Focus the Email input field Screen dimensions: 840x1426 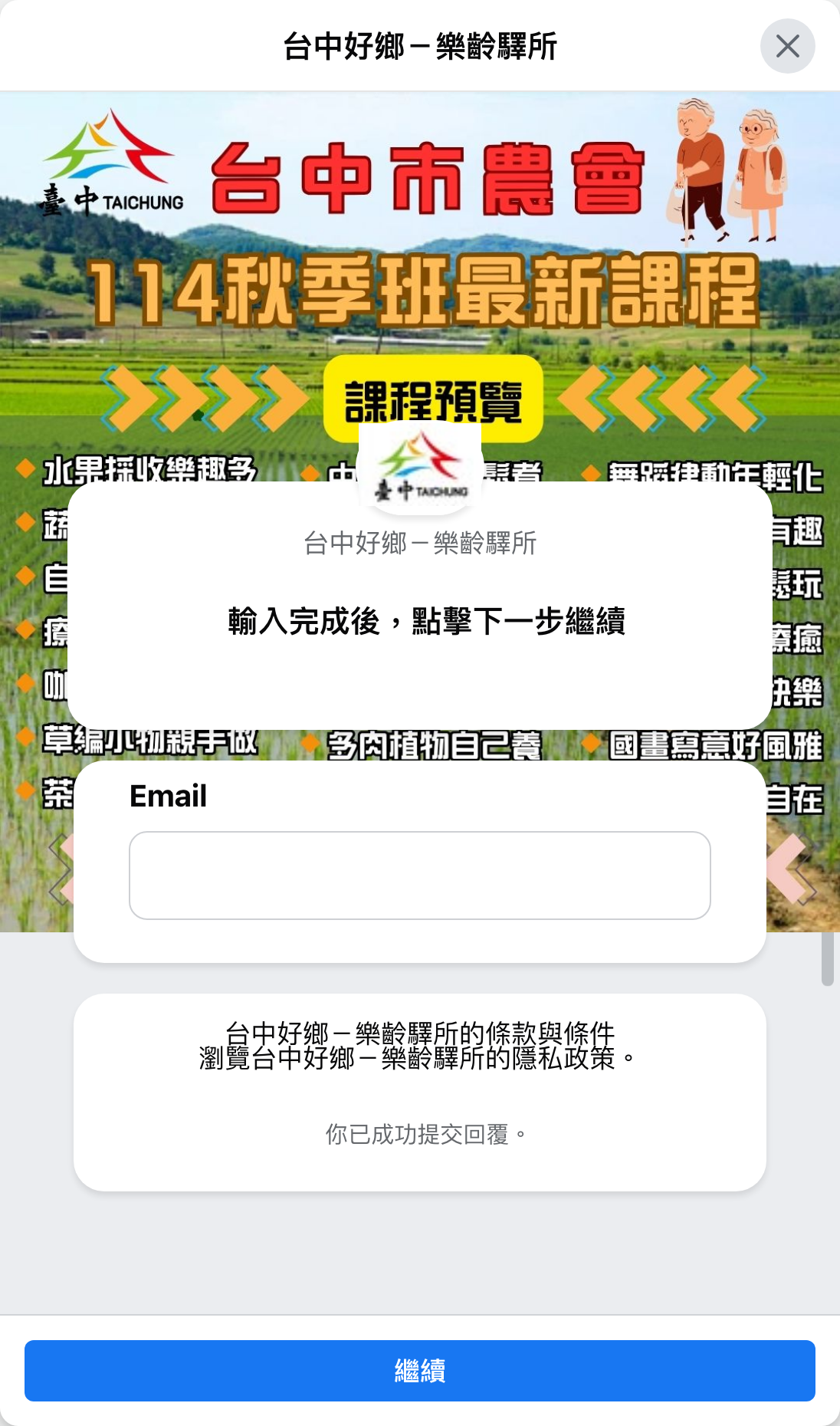pyautogui.click(x=420, y=875)
